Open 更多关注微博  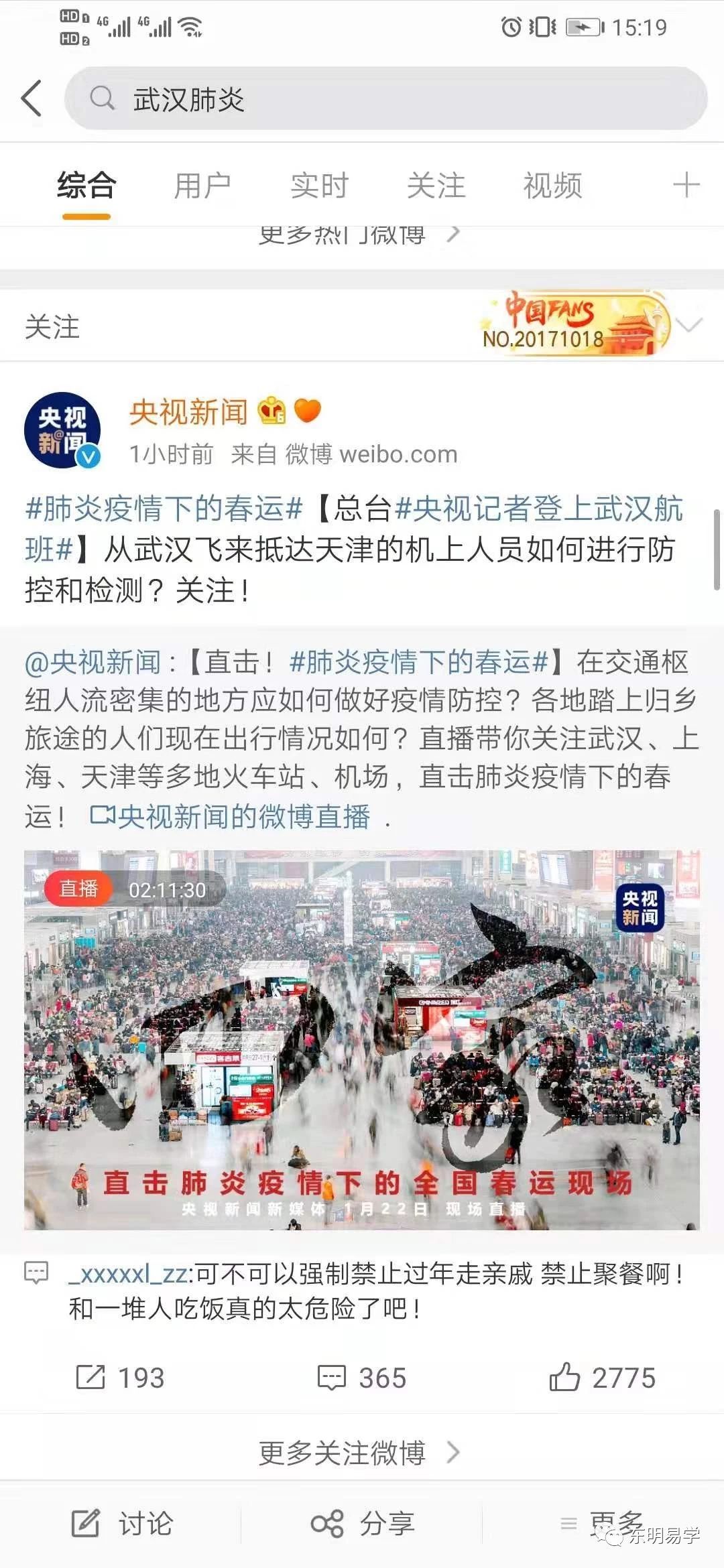(x=359, y=1453)
